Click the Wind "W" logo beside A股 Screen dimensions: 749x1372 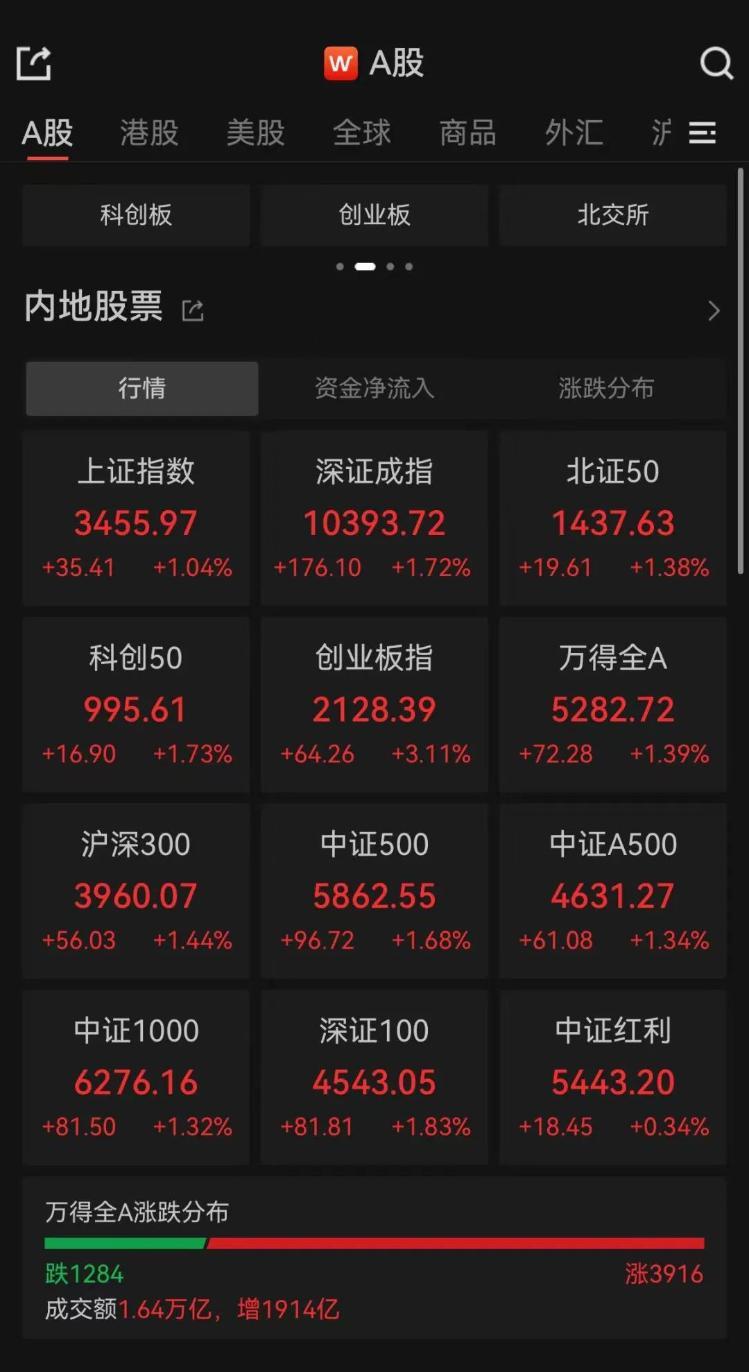[340, 62]
